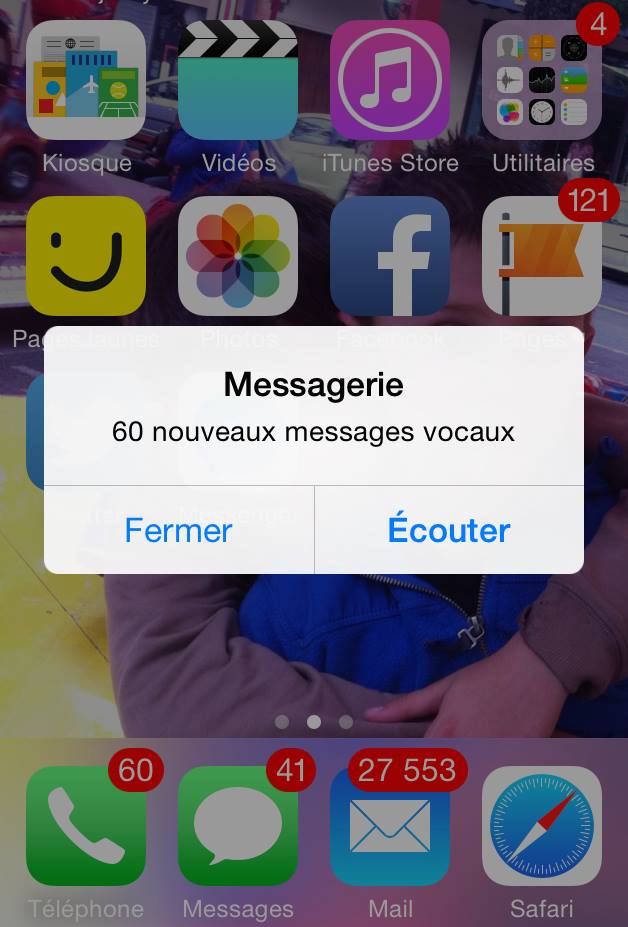Open the Kiosque app
Image resolution: width=628 pixels, height=927 pixels.
click(86, 80)
